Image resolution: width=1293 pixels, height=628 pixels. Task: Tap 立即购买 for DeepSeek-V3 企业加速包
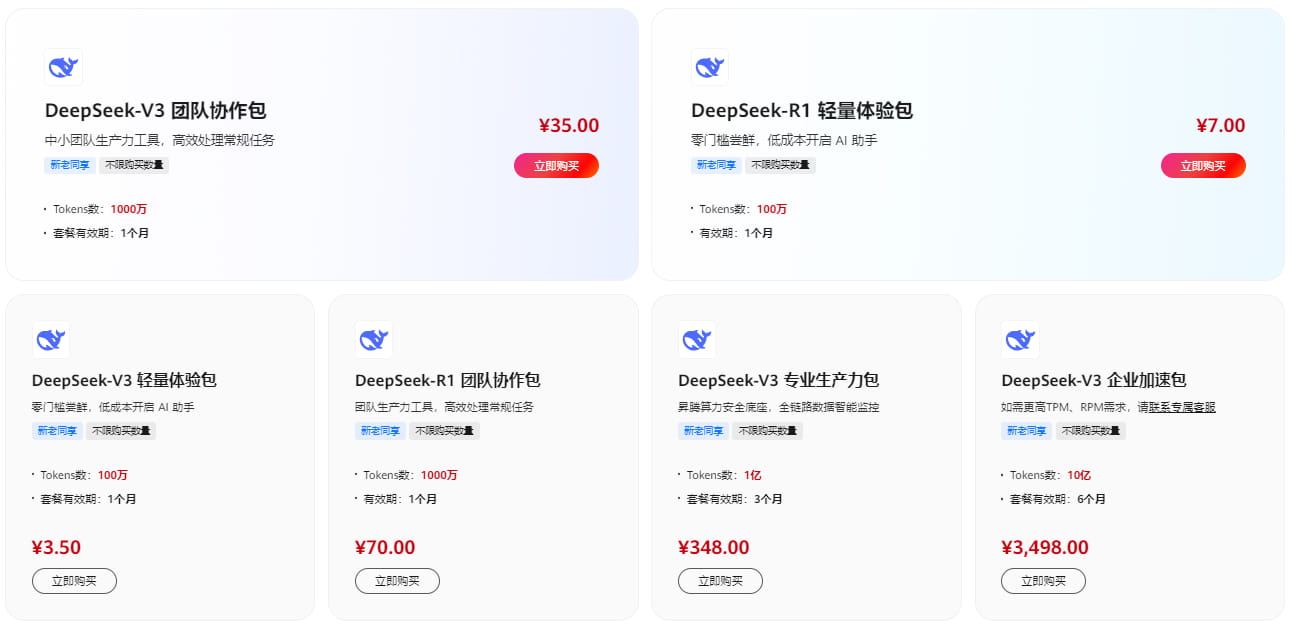point(1043,581)
